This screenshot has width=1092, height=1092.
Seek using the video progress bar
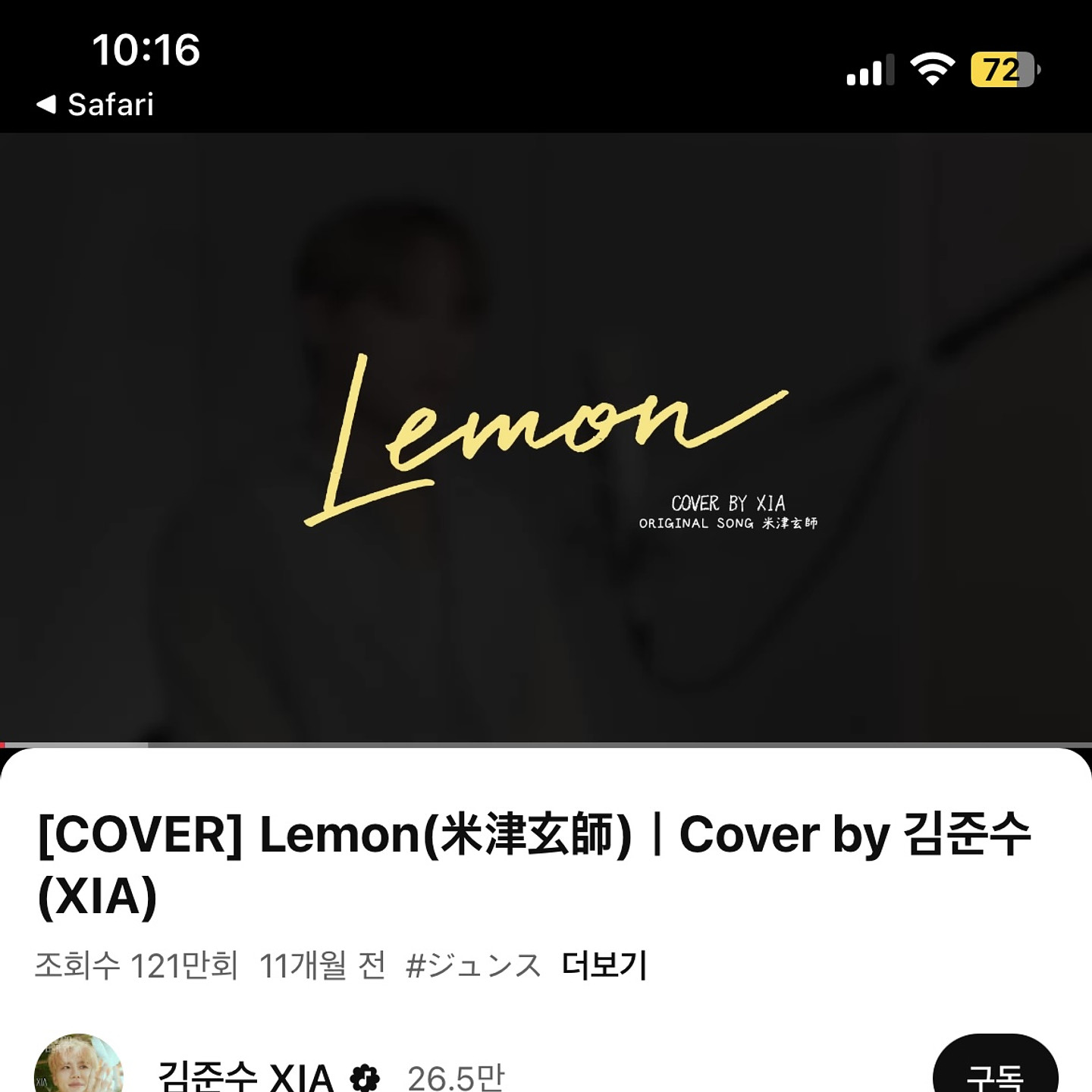[x=546, y=745]
